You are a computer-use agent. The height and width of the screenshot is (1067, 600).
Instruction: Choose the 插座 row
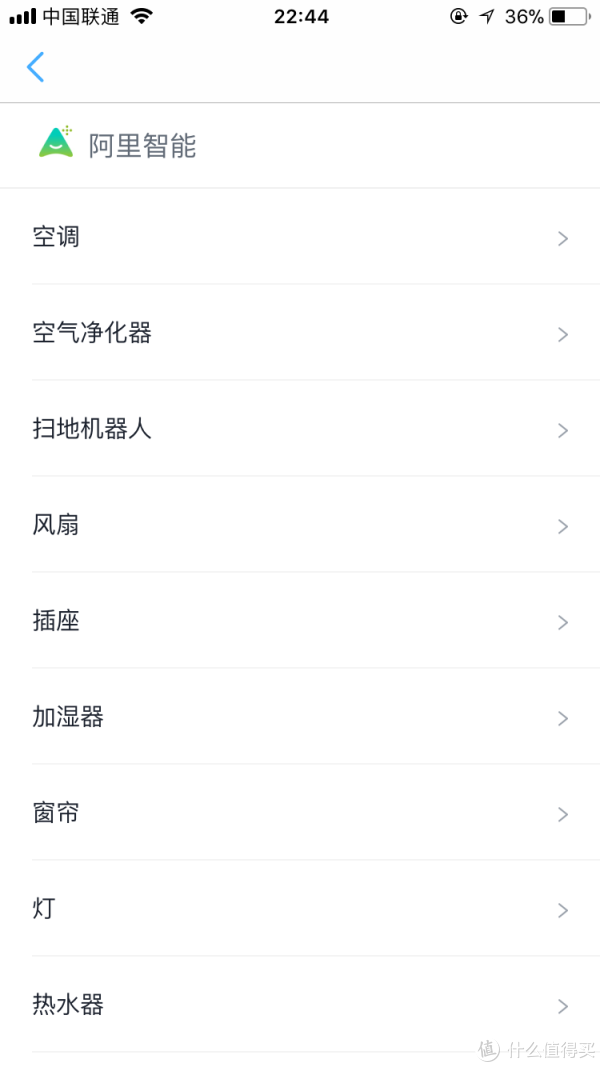(300, 621)
